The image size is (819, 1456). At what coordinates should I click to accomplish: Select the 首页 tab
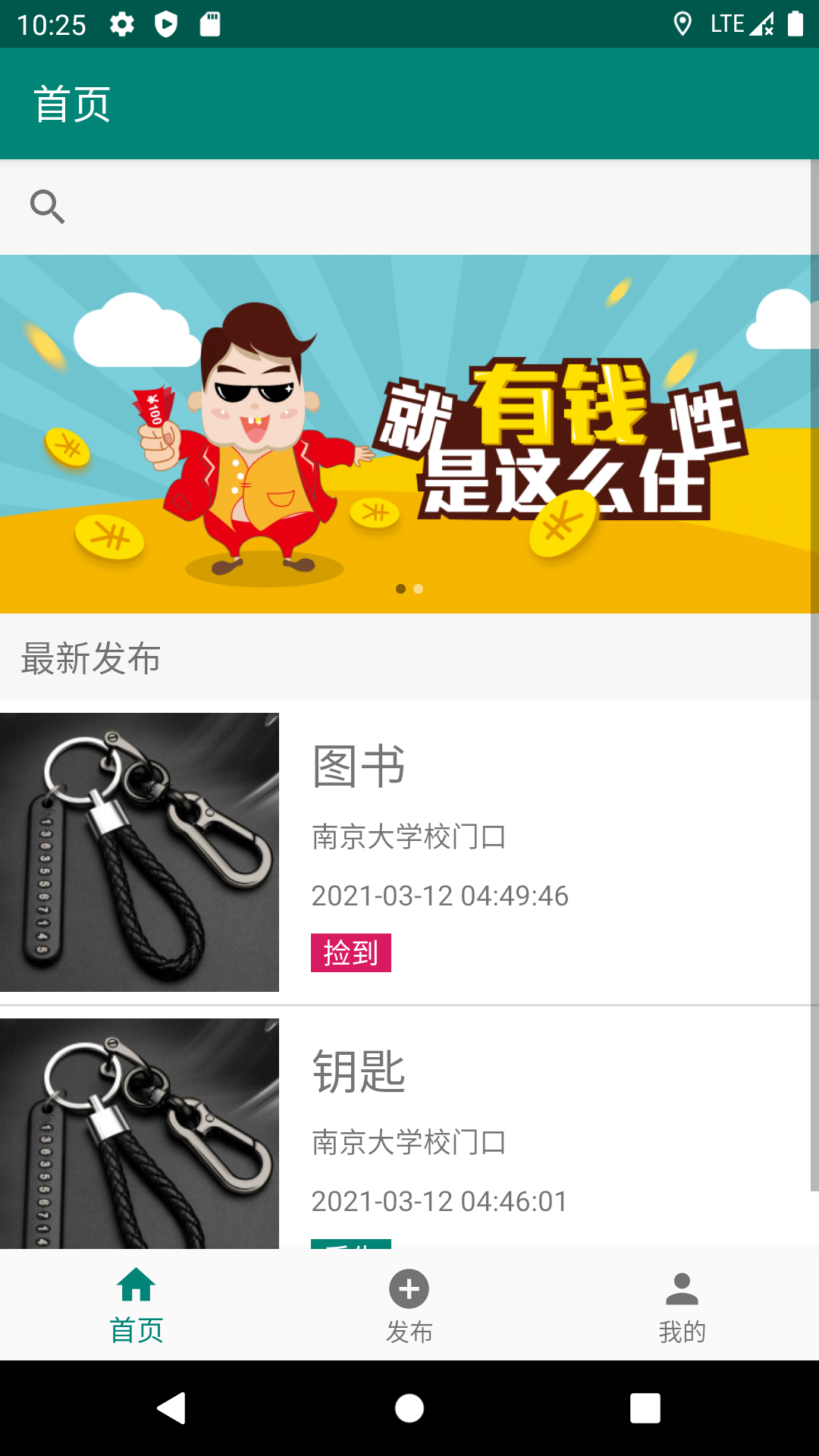point(136,1304)
